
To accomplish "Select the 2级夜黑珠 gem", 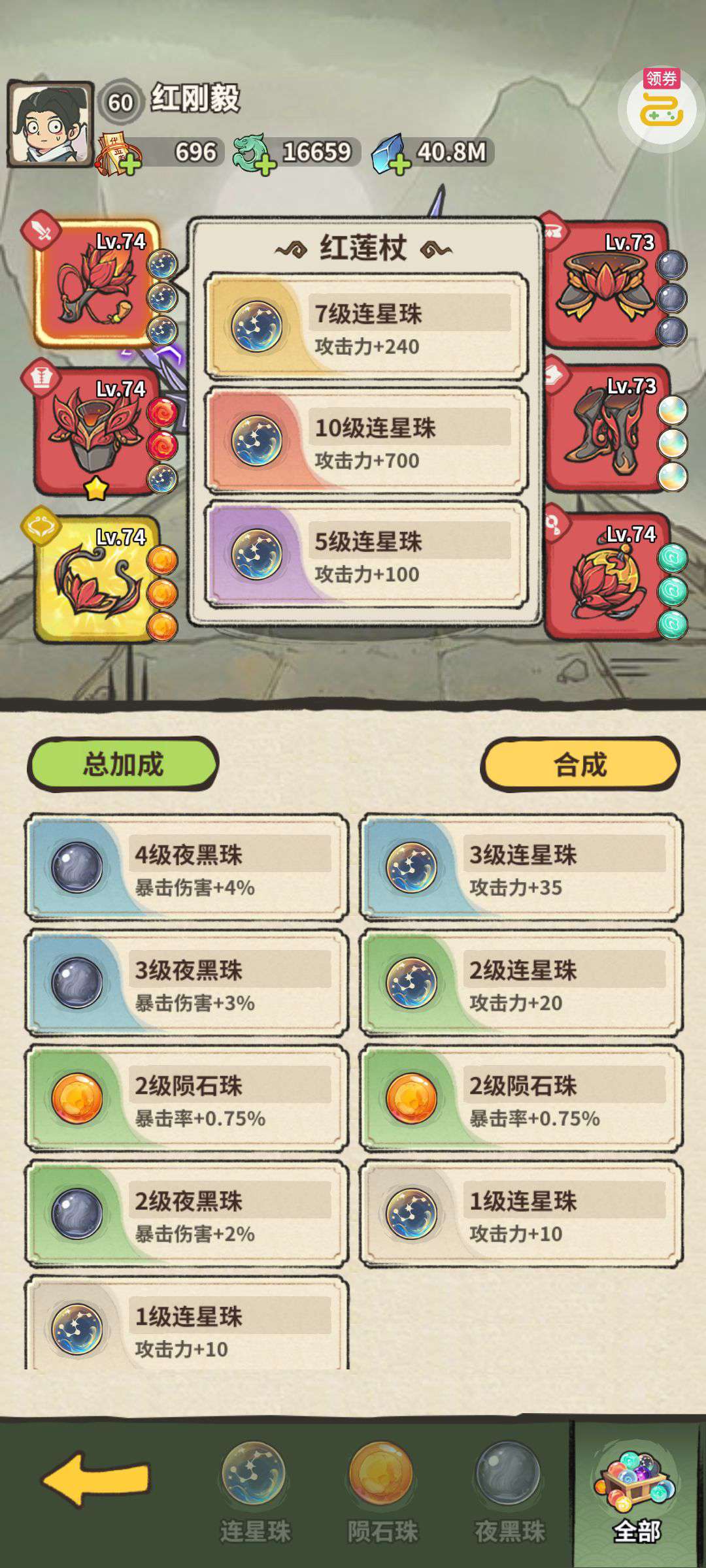I will 187,1214.
